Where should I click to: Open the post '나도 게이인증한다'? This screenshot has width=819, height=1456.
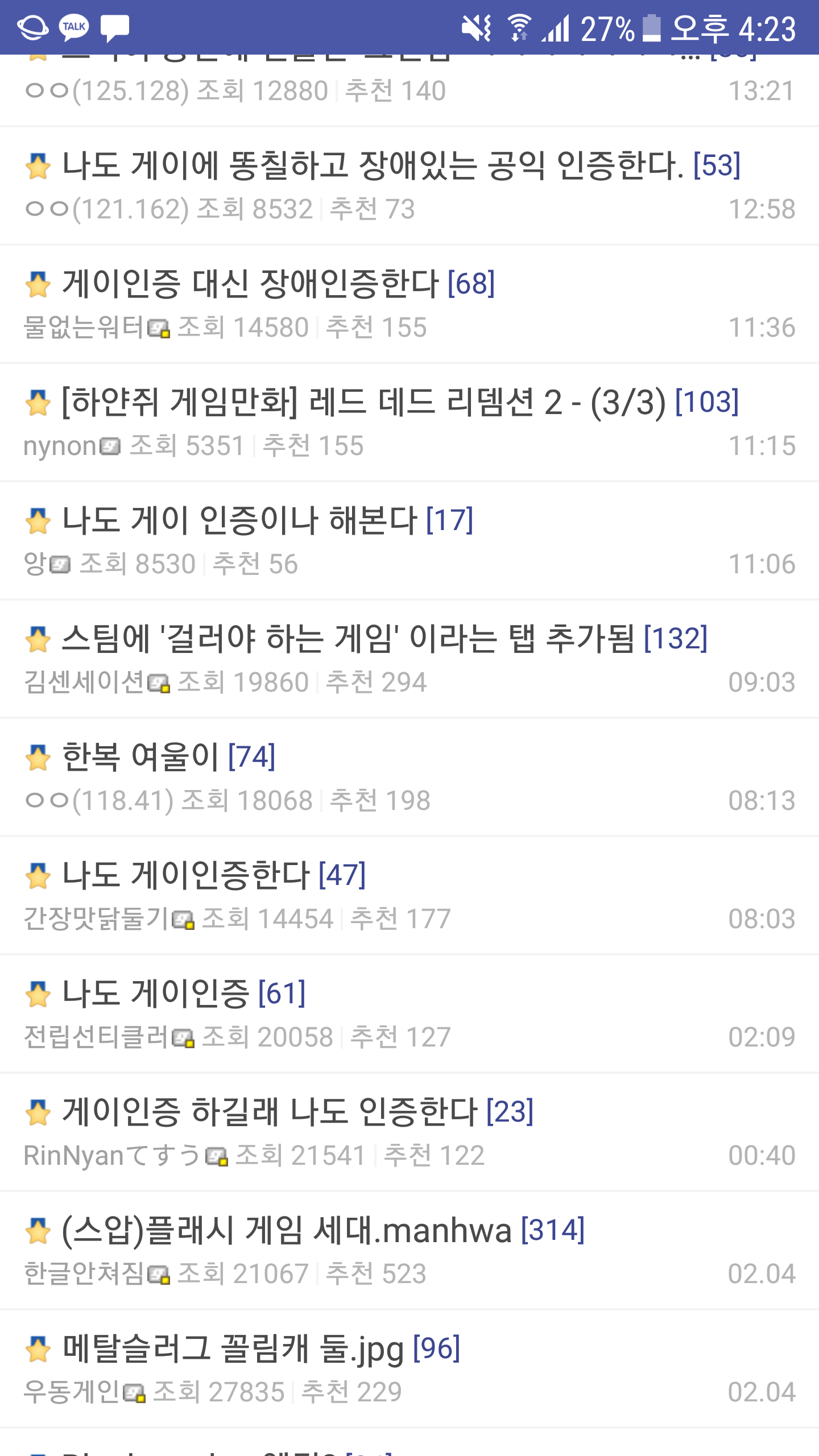(188, 875)
